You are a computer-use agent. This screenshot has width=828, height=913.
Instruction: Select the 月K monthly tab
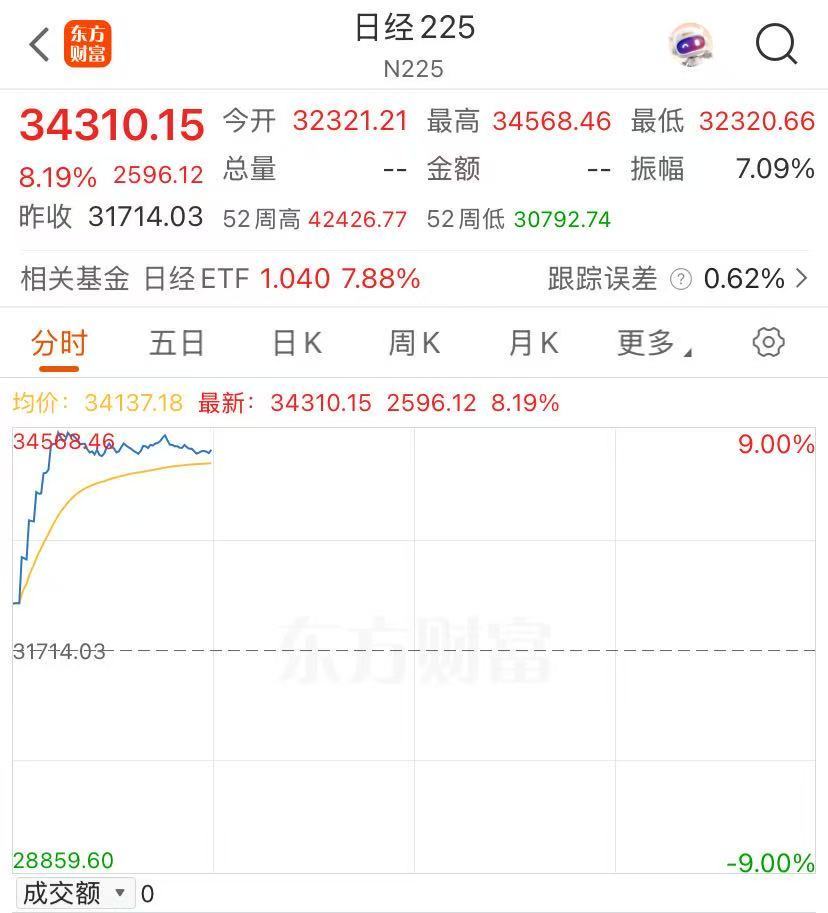[x=531, y=342]
